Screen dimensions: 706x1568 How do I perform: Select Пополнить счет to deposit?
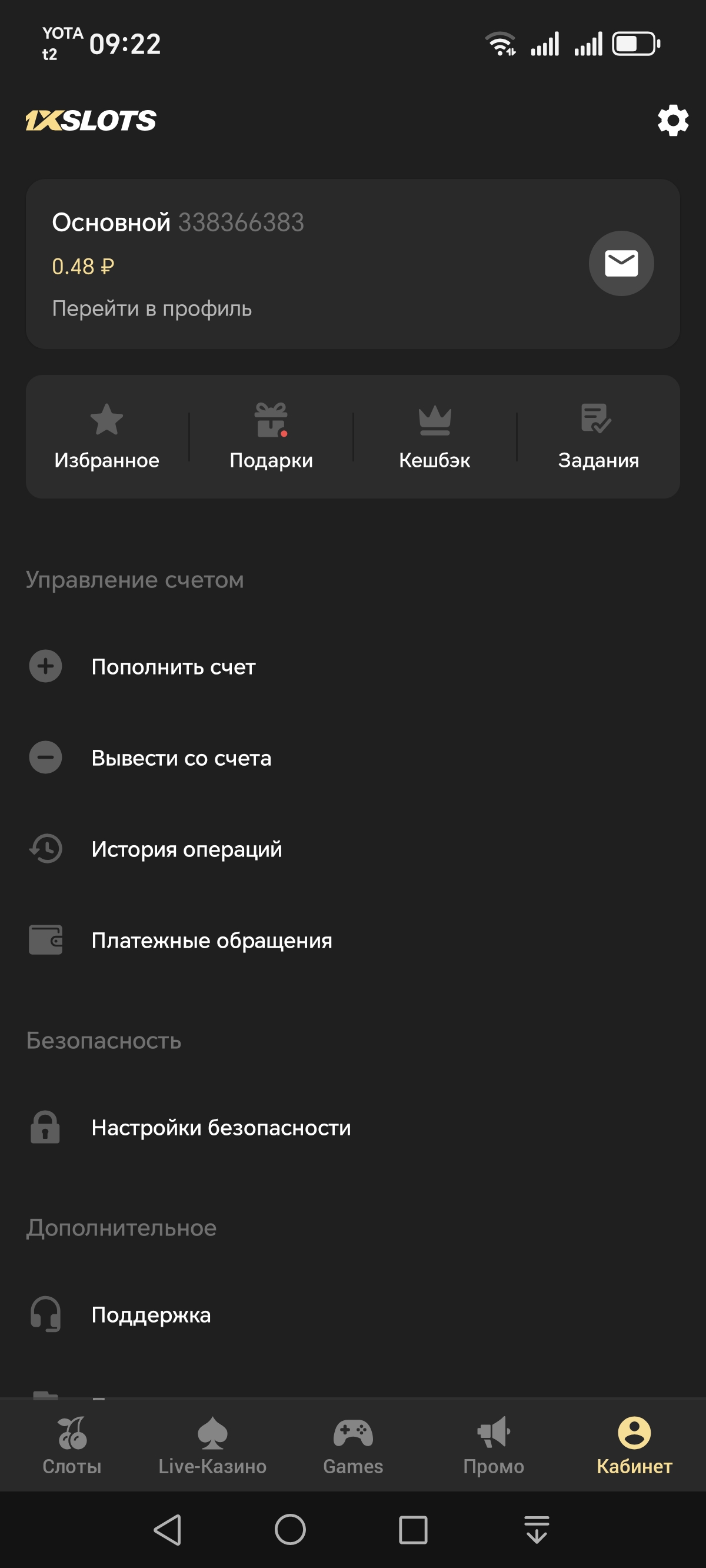[173, 666]
